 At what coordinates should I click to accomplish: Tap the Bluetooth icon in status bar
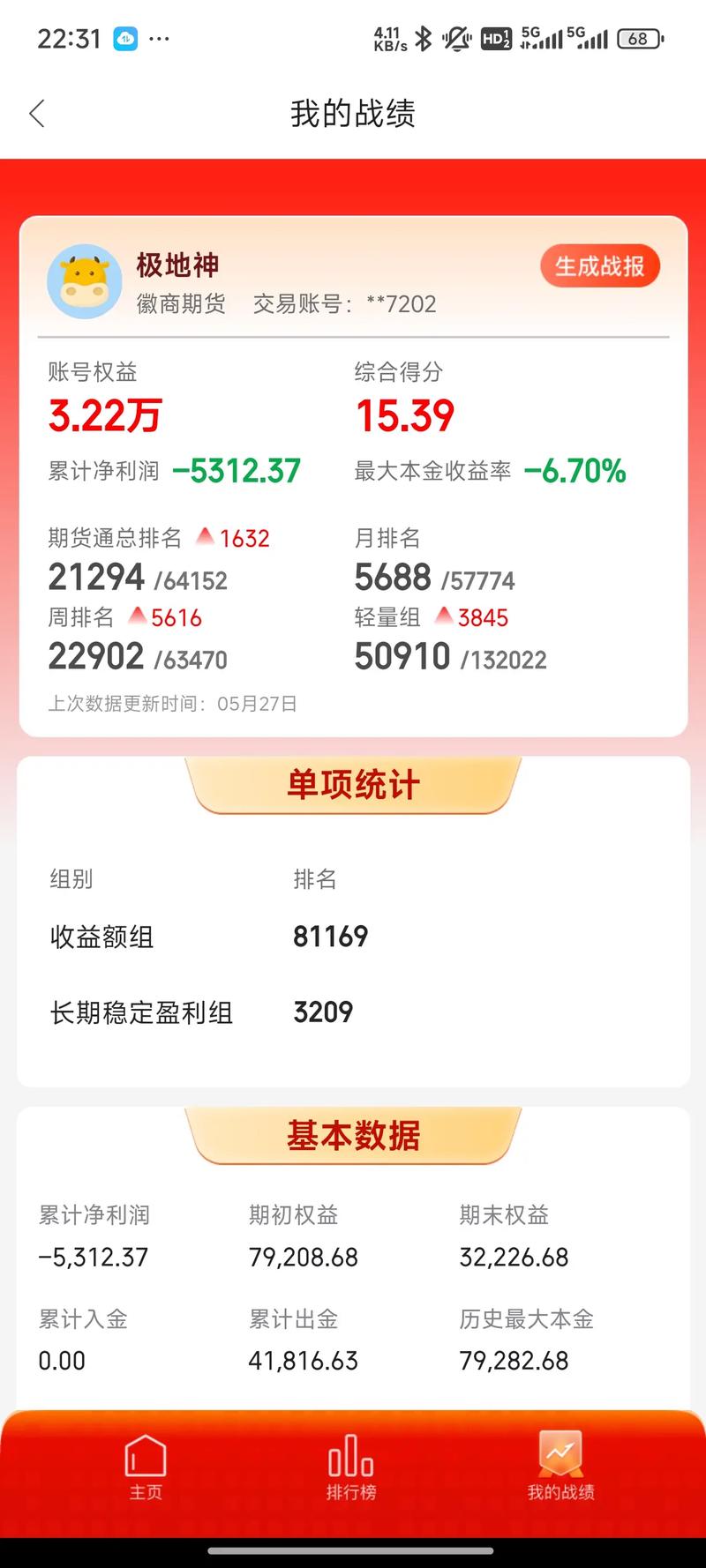click(x=423, y=37)
